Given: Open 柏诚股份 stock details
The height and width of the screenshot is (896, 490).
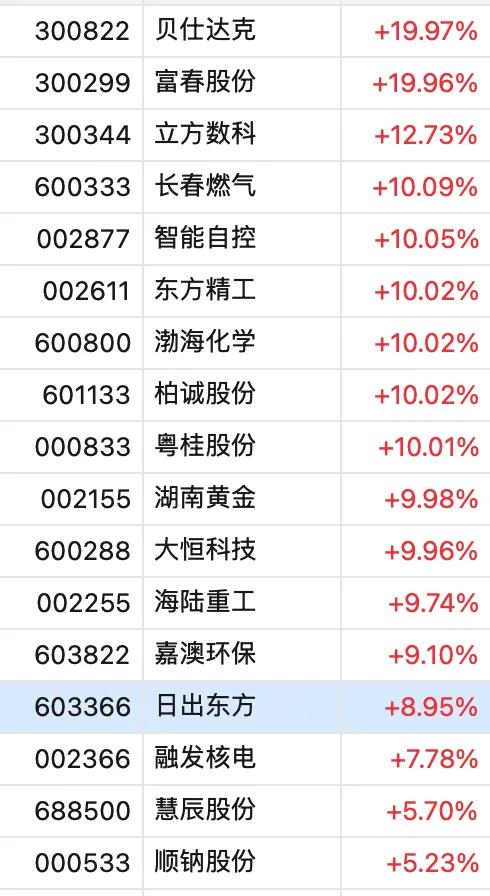Looking at the screenshot, I should pyautogui.click(x=245, y=395).
